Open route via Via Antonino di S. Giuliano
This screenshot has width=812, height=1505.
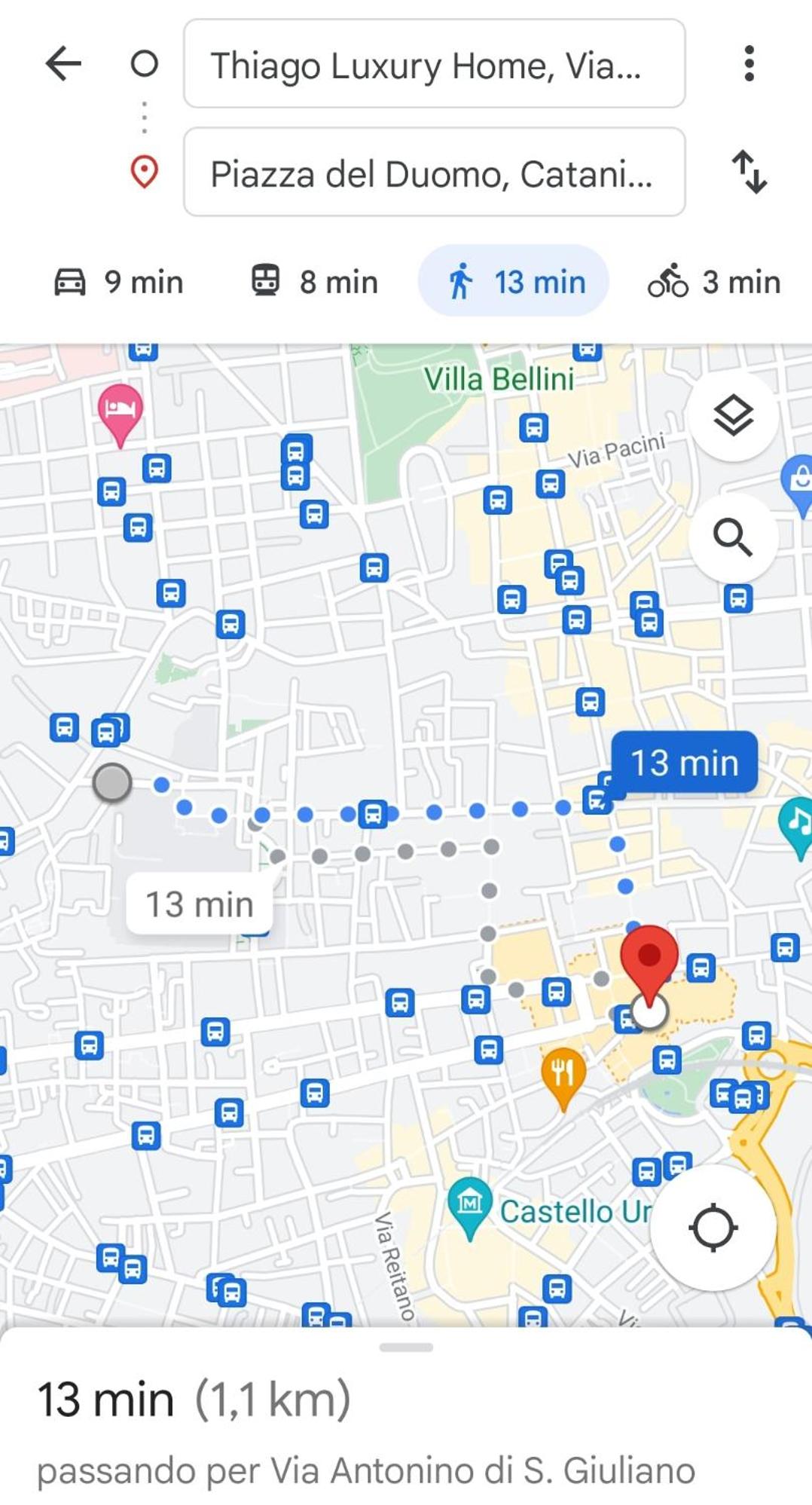366,1471
